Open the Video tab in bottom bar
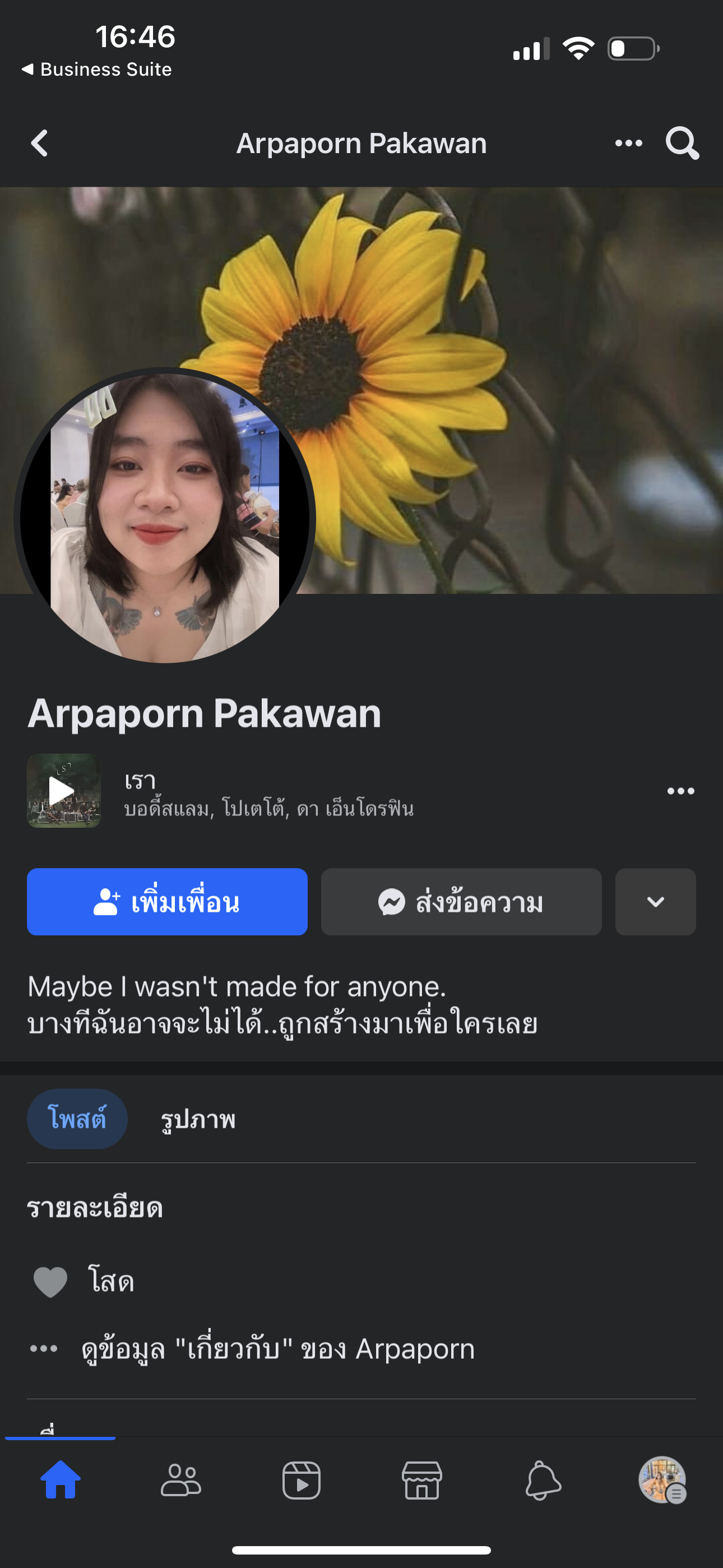 302,1480
